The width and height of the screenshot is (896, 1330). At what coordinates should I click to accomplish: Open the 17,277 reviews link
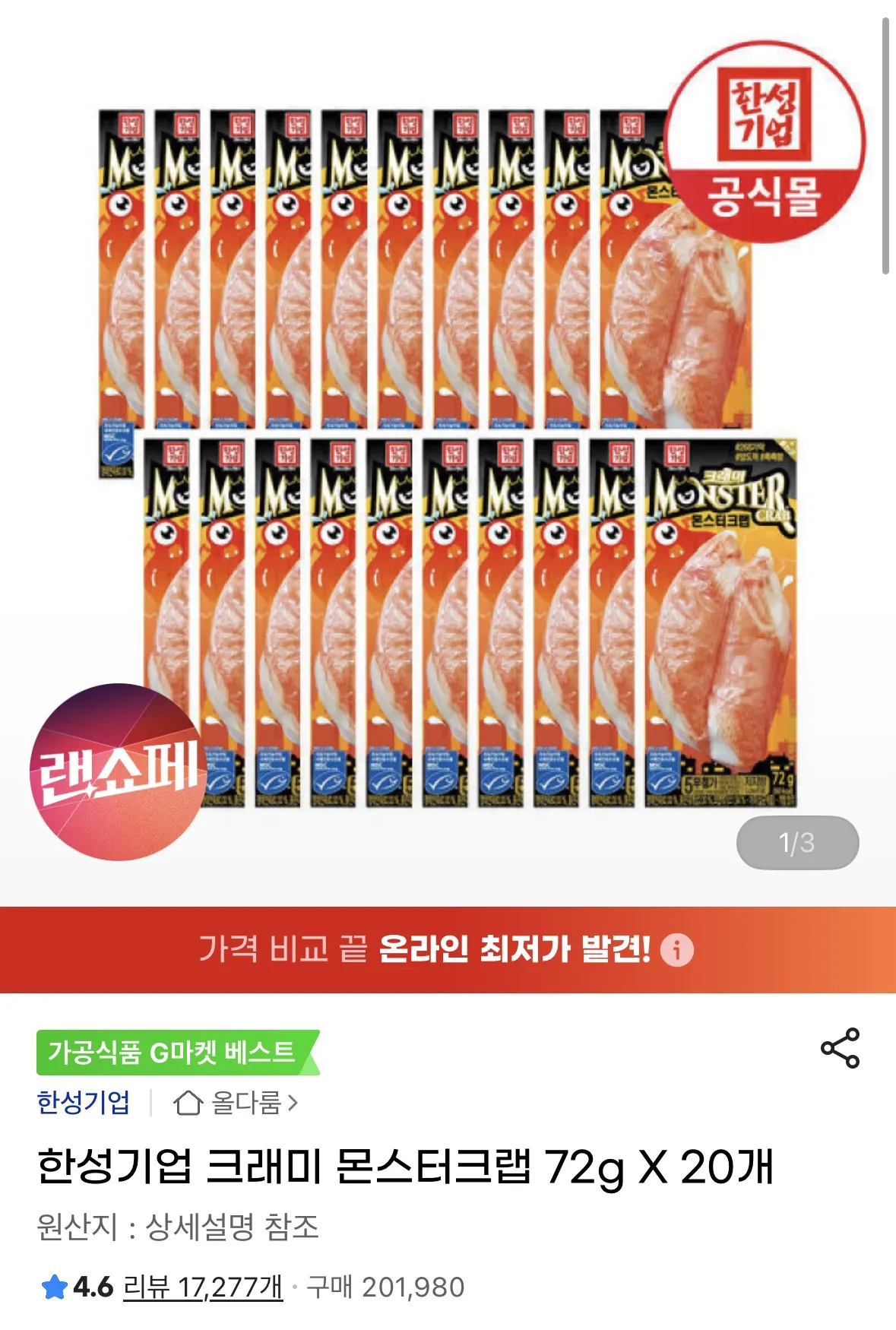pyautogui.click(x=203, y=1287)
